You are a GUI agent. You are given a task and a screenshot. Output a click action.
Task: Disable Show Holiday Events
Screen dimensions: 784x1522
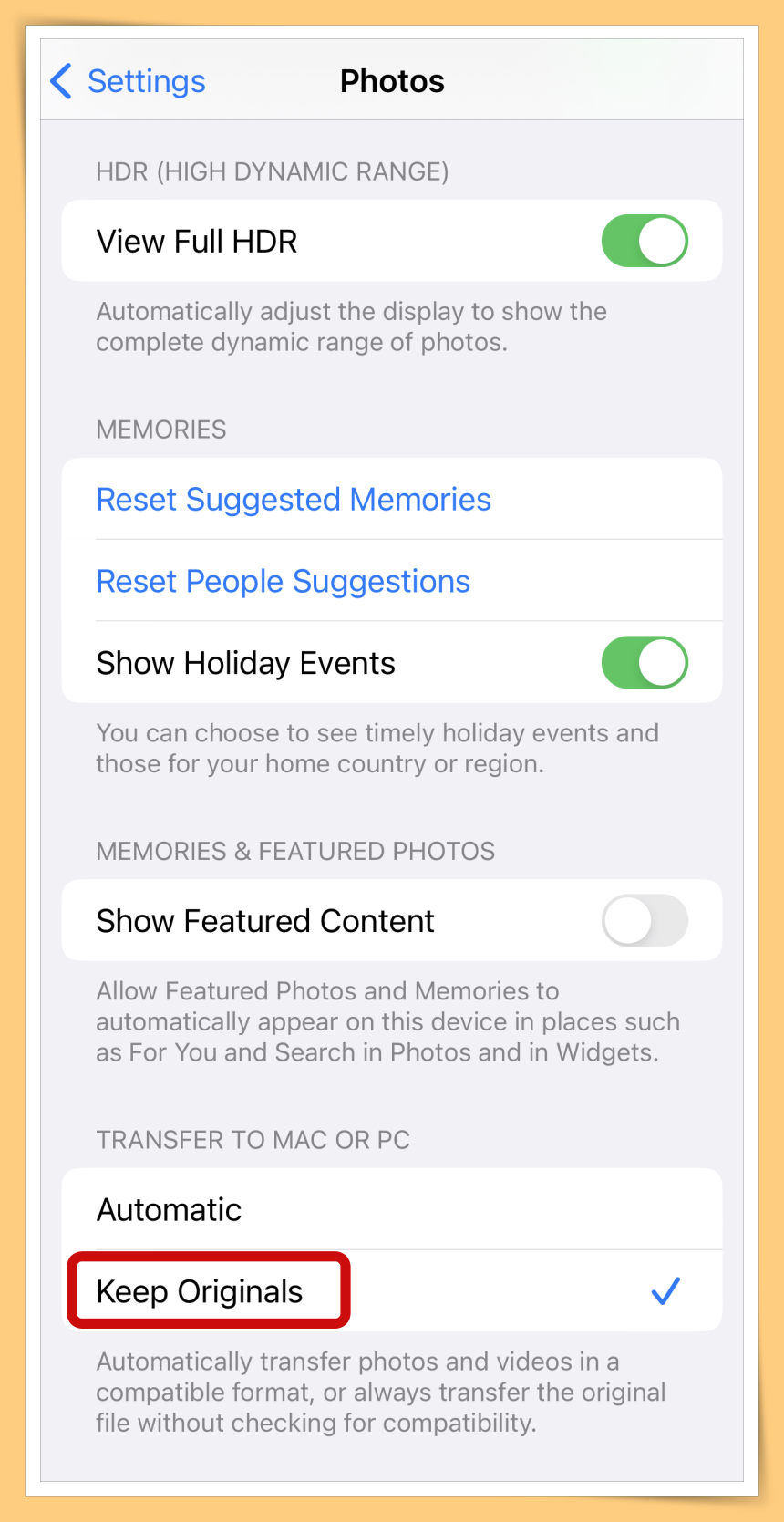point(644,663)
